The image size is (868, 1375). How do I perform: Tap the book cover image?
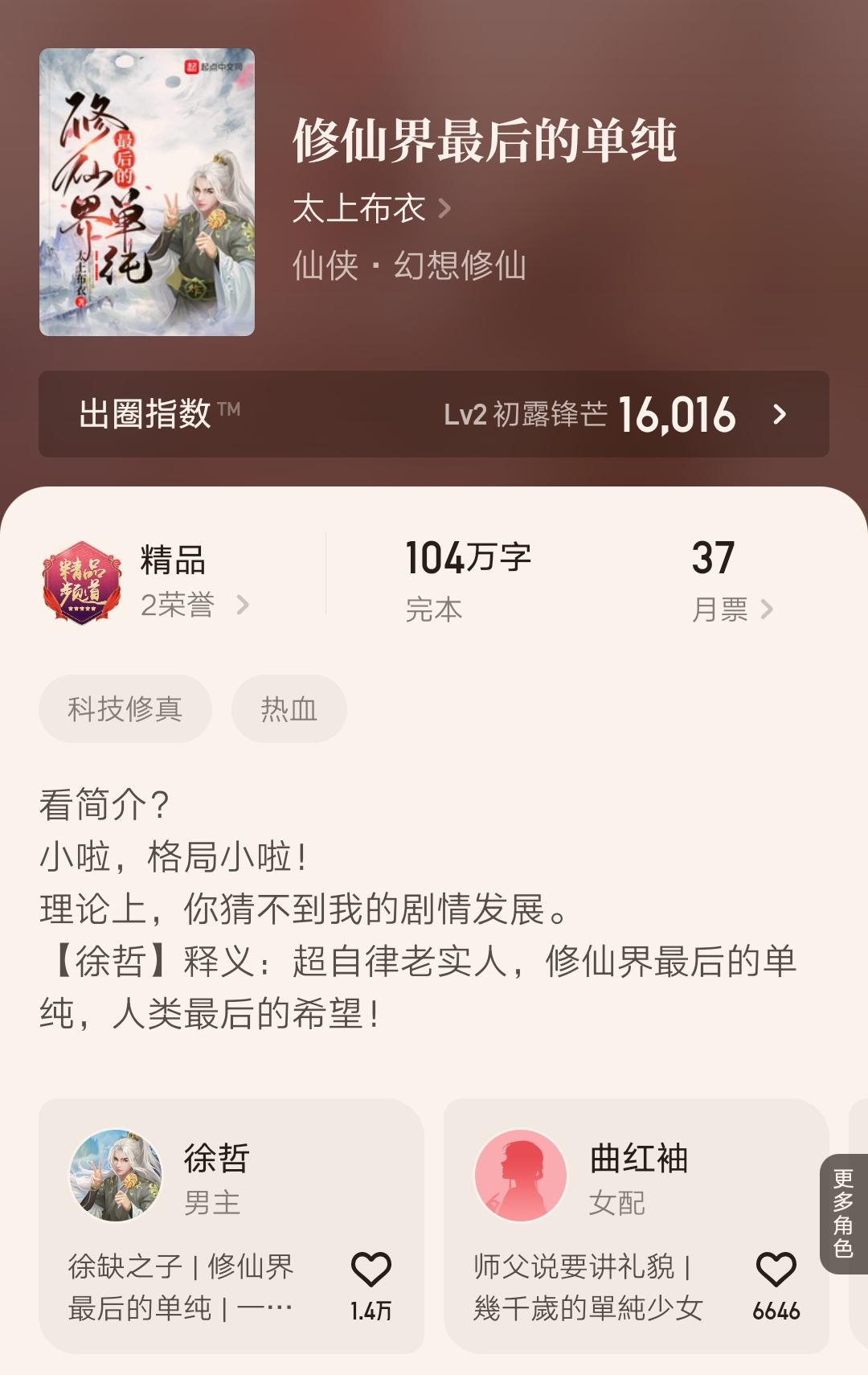pyautogui.click(x=147, y=192)
